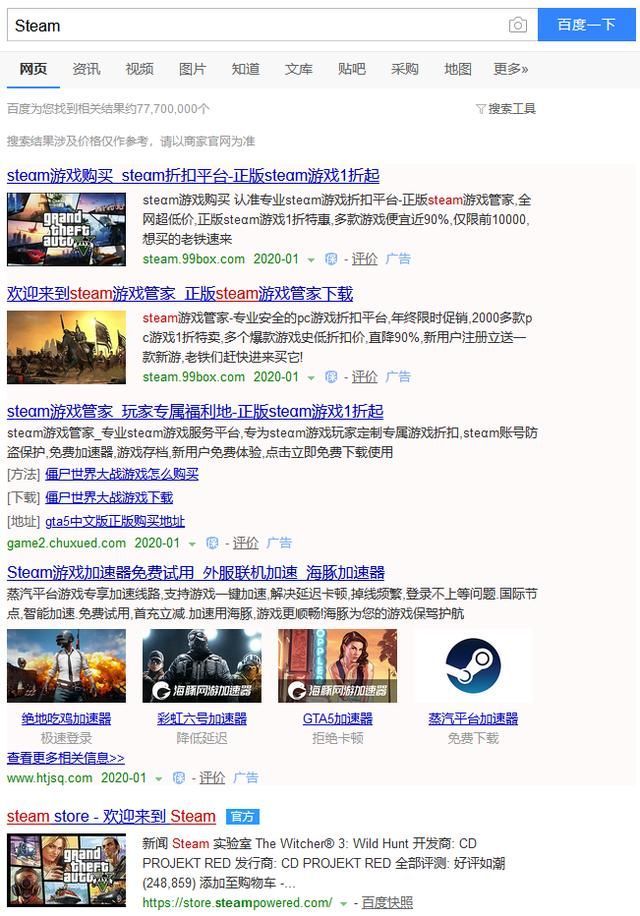Switch to the 图片 tab
Screen dimensions: 640x916
coord(192,69)
